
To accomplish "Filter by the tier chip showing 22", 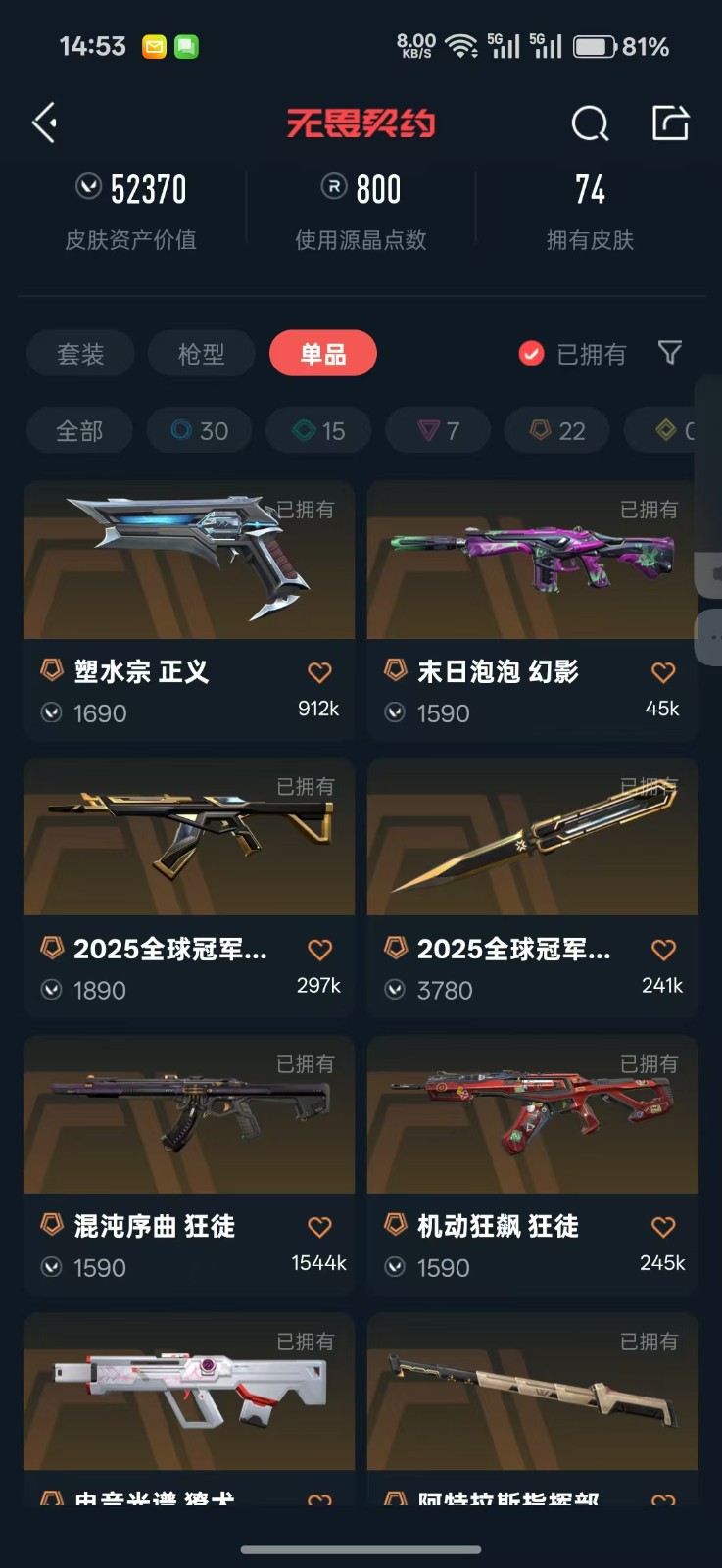I will pos(556,430).
